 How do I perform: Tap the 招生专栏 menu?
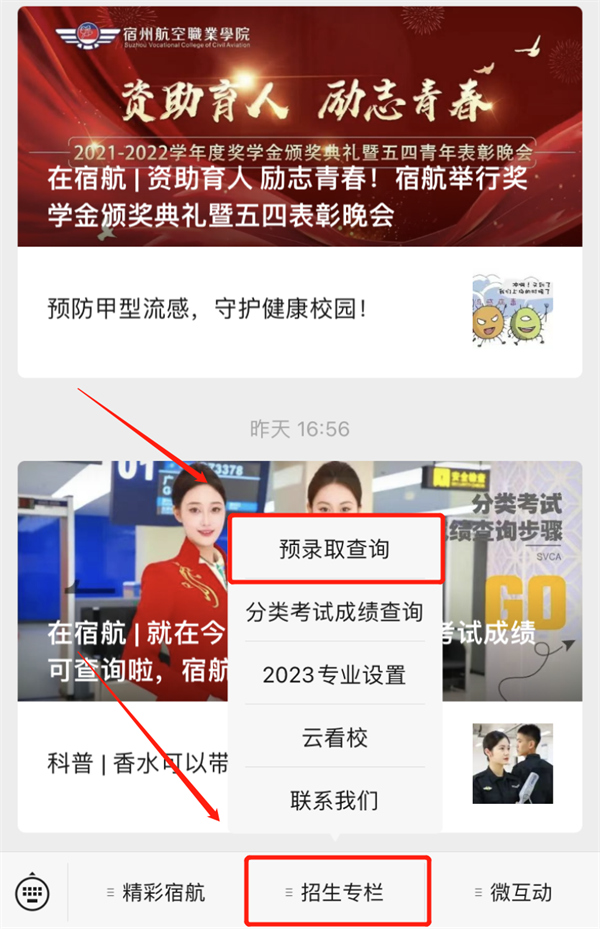coord(338,892)
